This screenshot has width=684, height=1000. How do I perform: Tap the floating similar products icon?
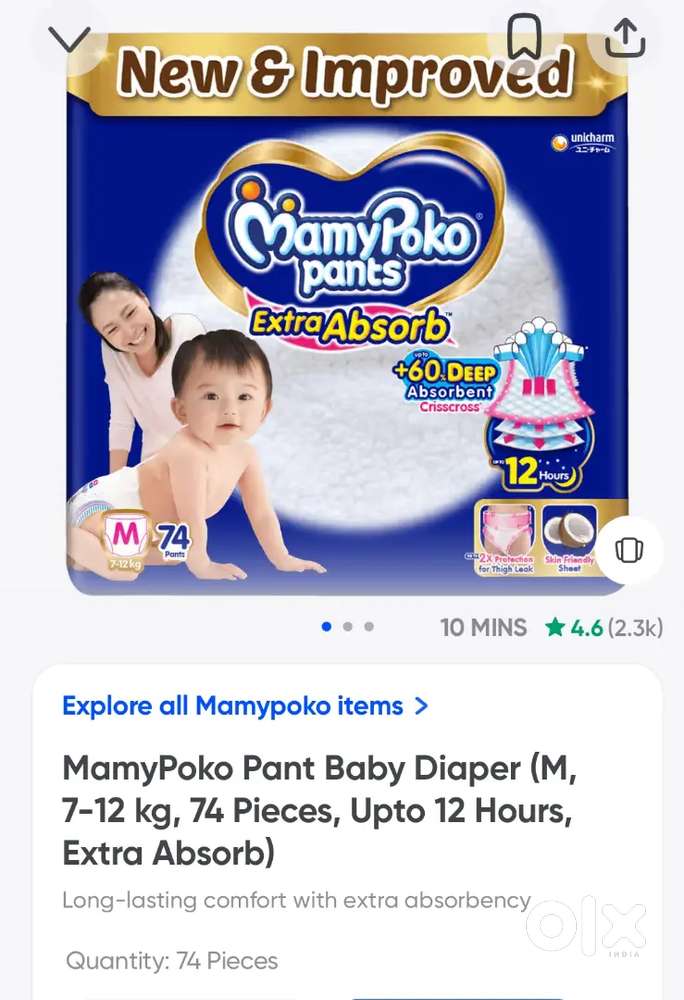coord(629,550)
